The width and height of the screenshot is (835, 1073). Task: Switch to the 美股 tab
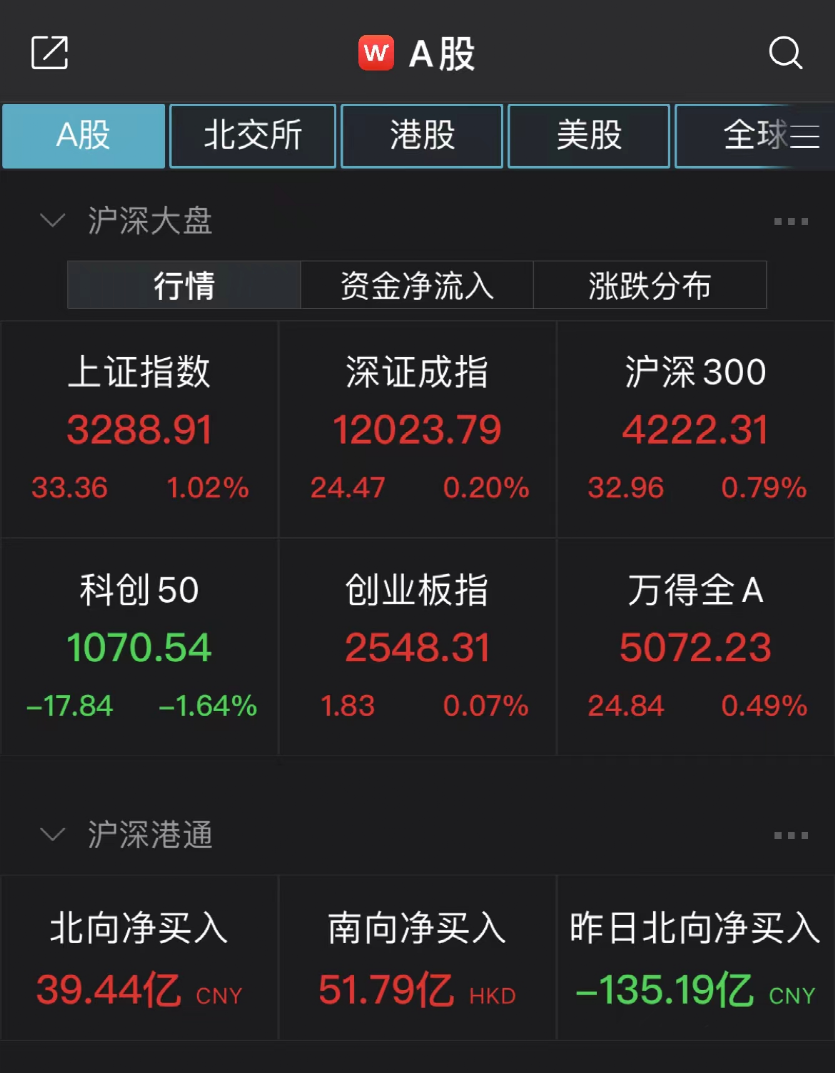tap(589, 135)
